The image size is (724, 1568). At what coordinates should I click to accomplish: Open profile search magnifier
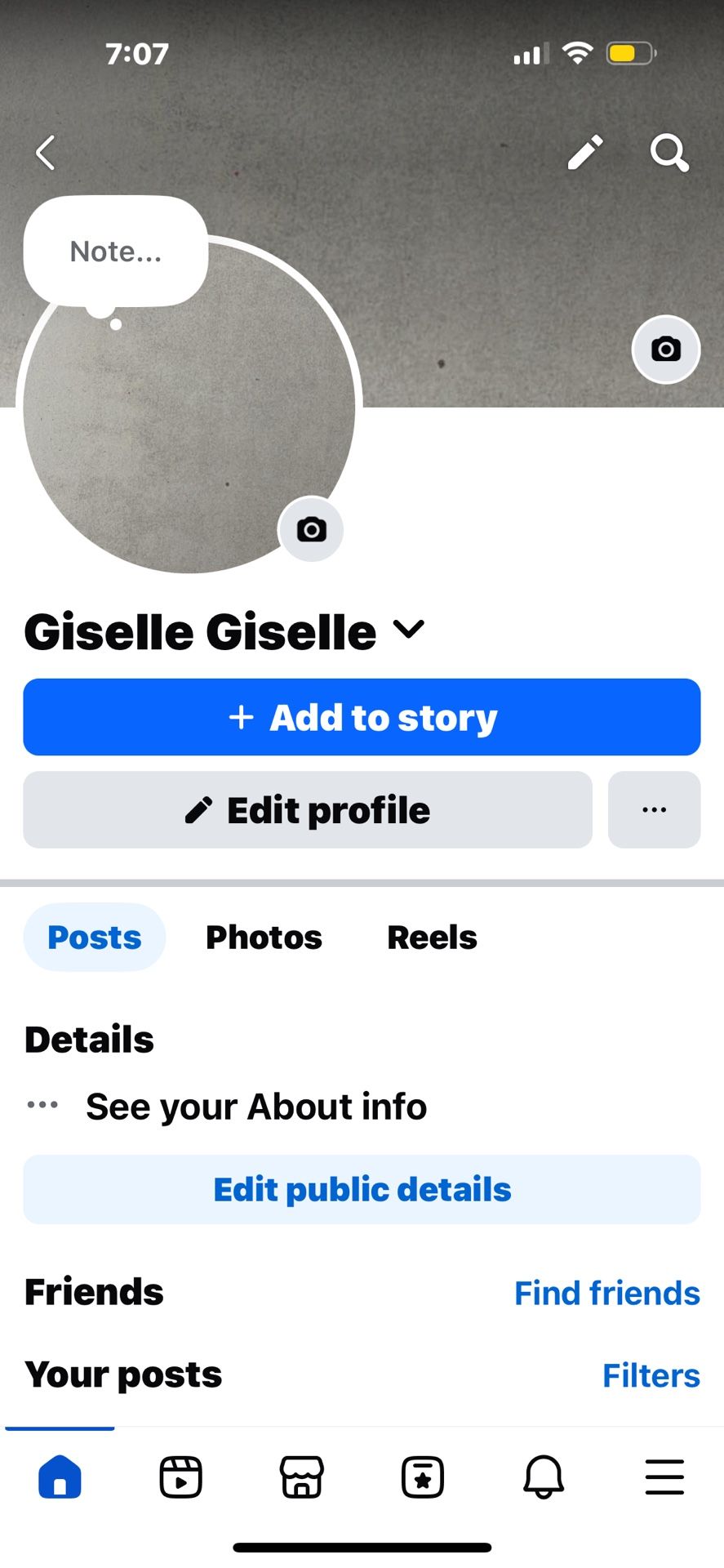click(x=668, y=153)
